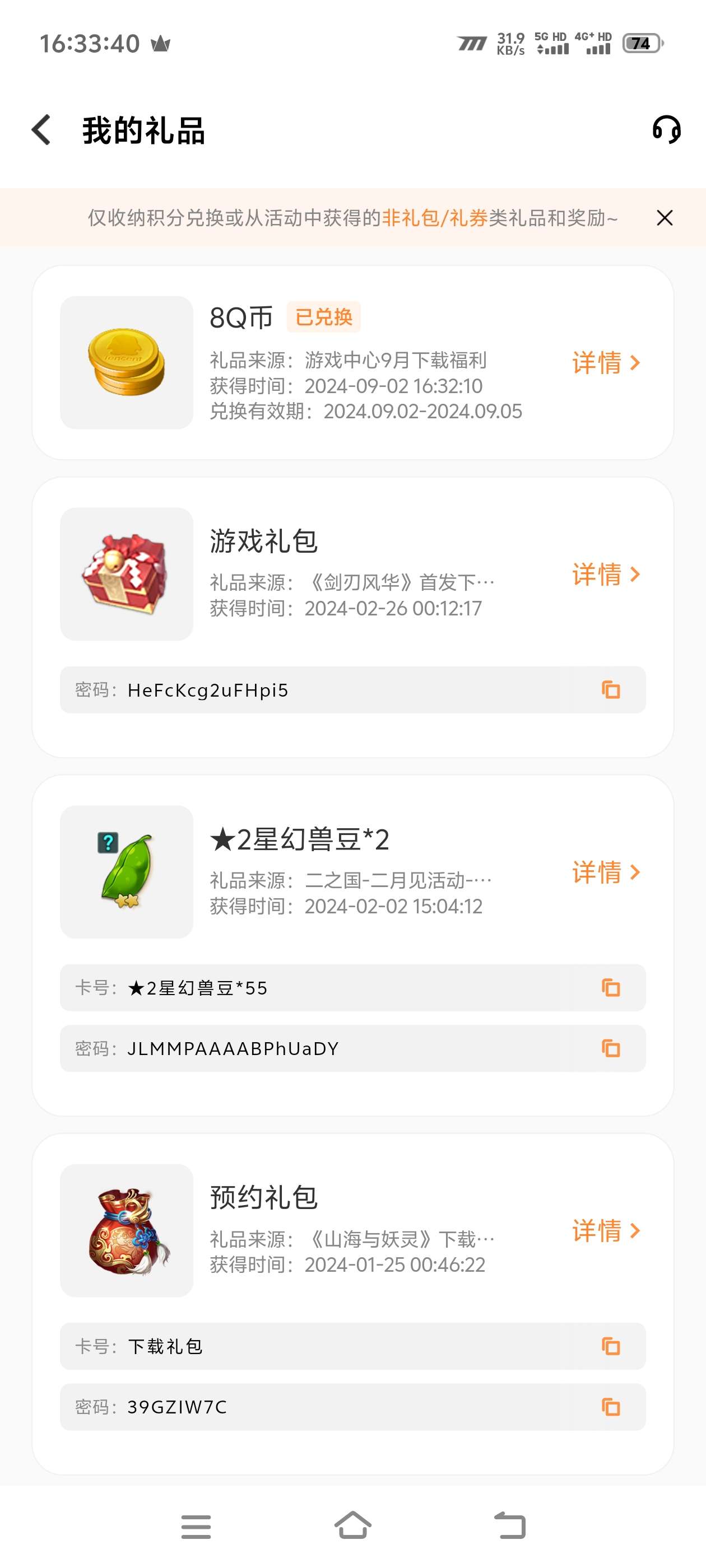View 详情 for 预约礼包
Viewport: 706px width, 1568px height.
(x=606, y=1231)
